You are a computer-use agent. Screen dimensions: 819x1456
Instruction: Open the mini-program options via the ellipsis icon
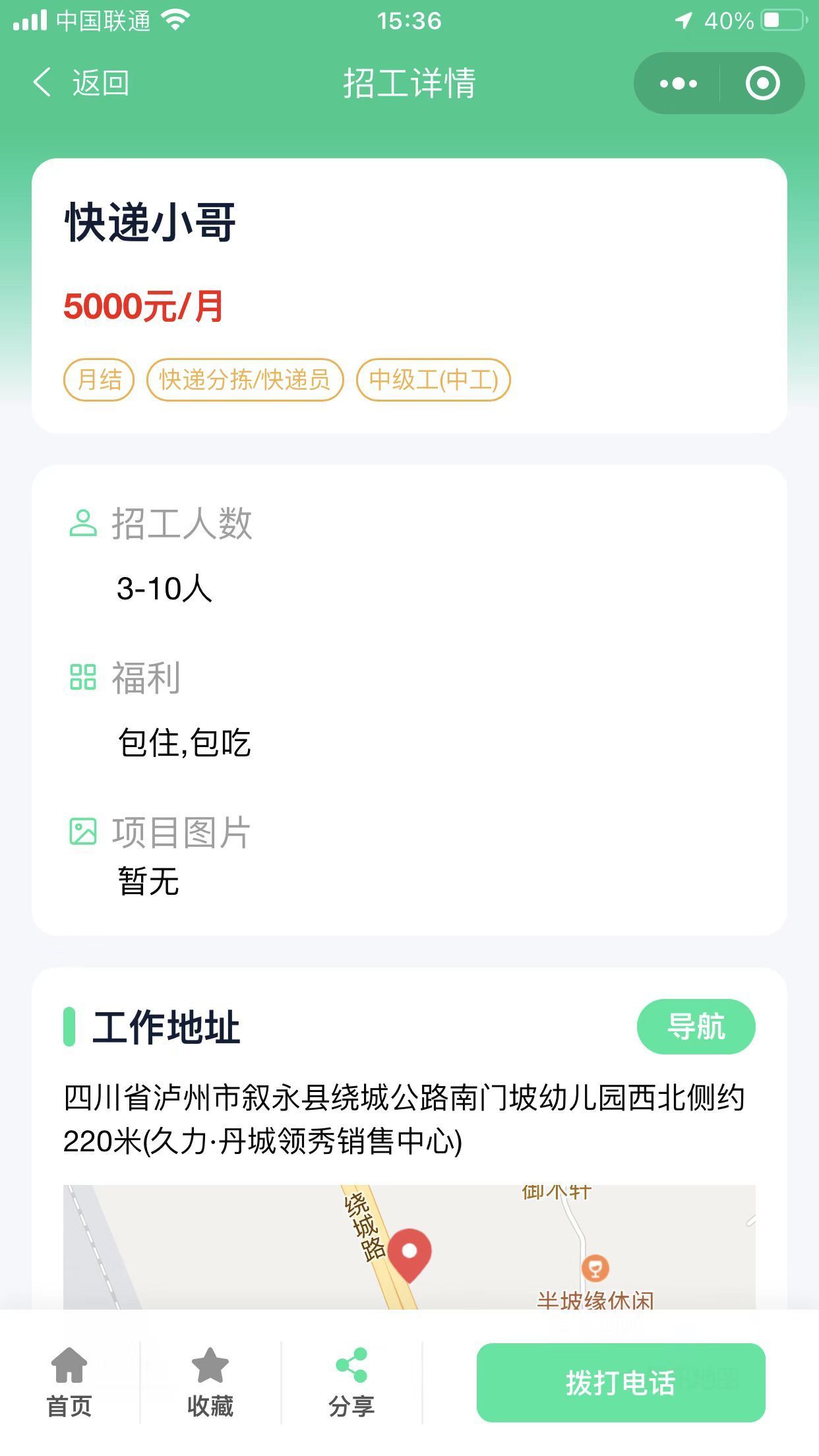[x=679, y=83]
